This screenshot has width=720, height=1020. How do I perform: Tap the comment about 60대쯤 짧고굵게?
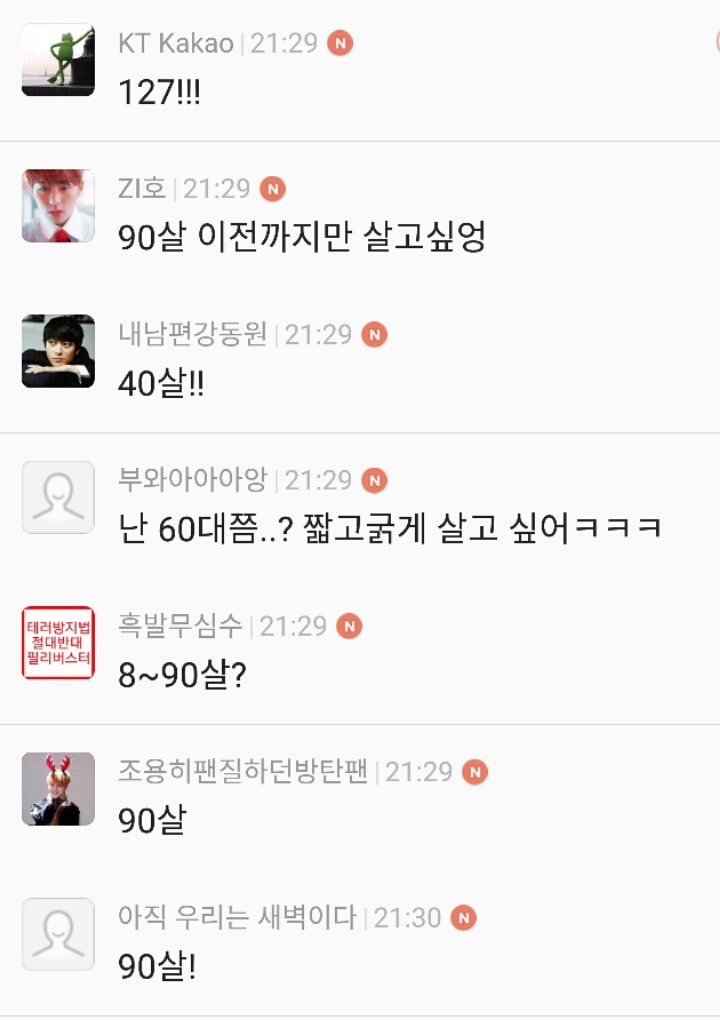390,528
